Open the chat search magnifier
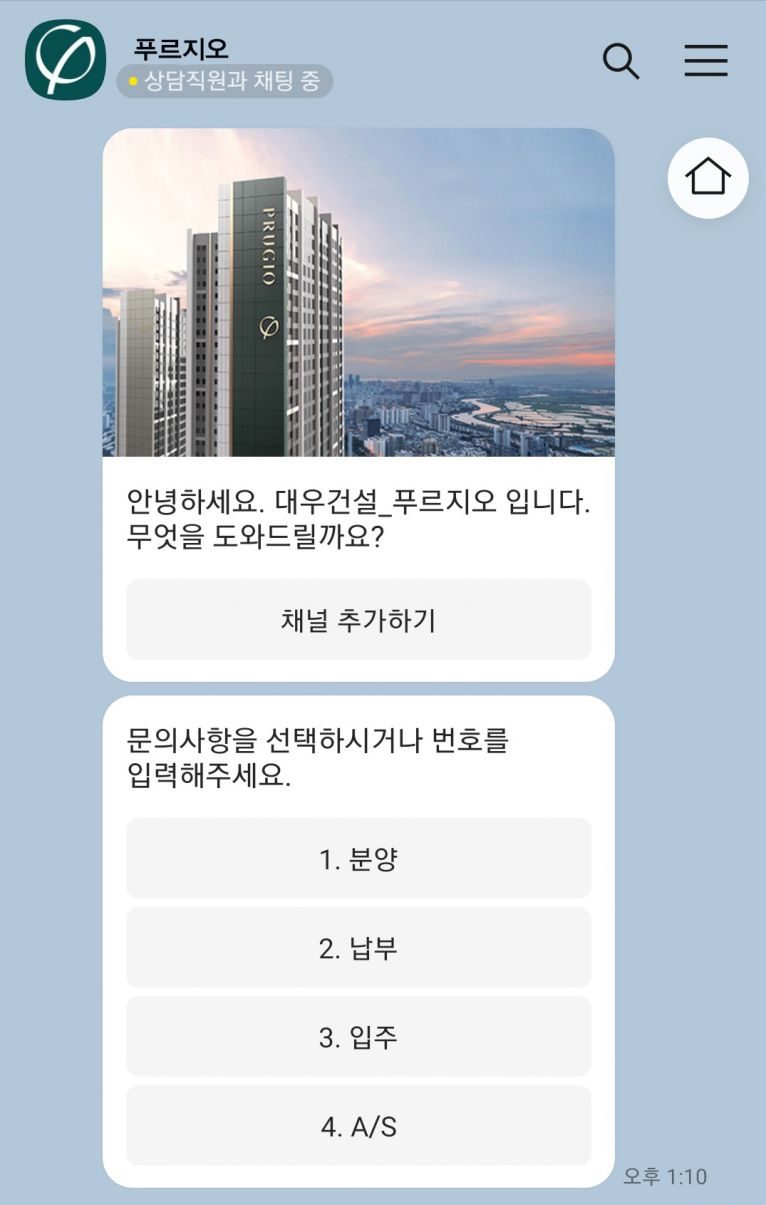The height and width of the screenshot is (1205, 766). 621,62
